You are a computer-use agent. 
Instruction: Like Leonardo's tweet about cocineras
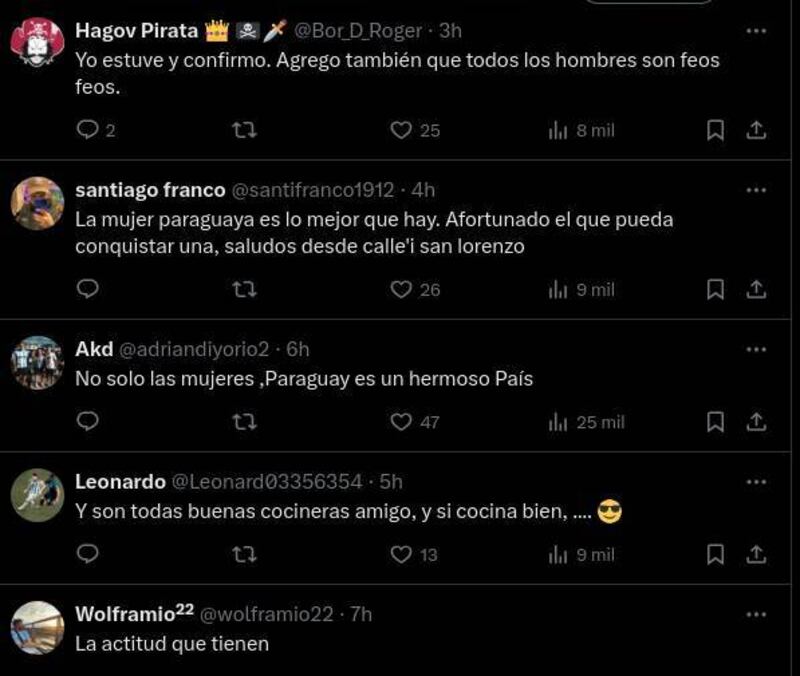(x=401, y=554)
